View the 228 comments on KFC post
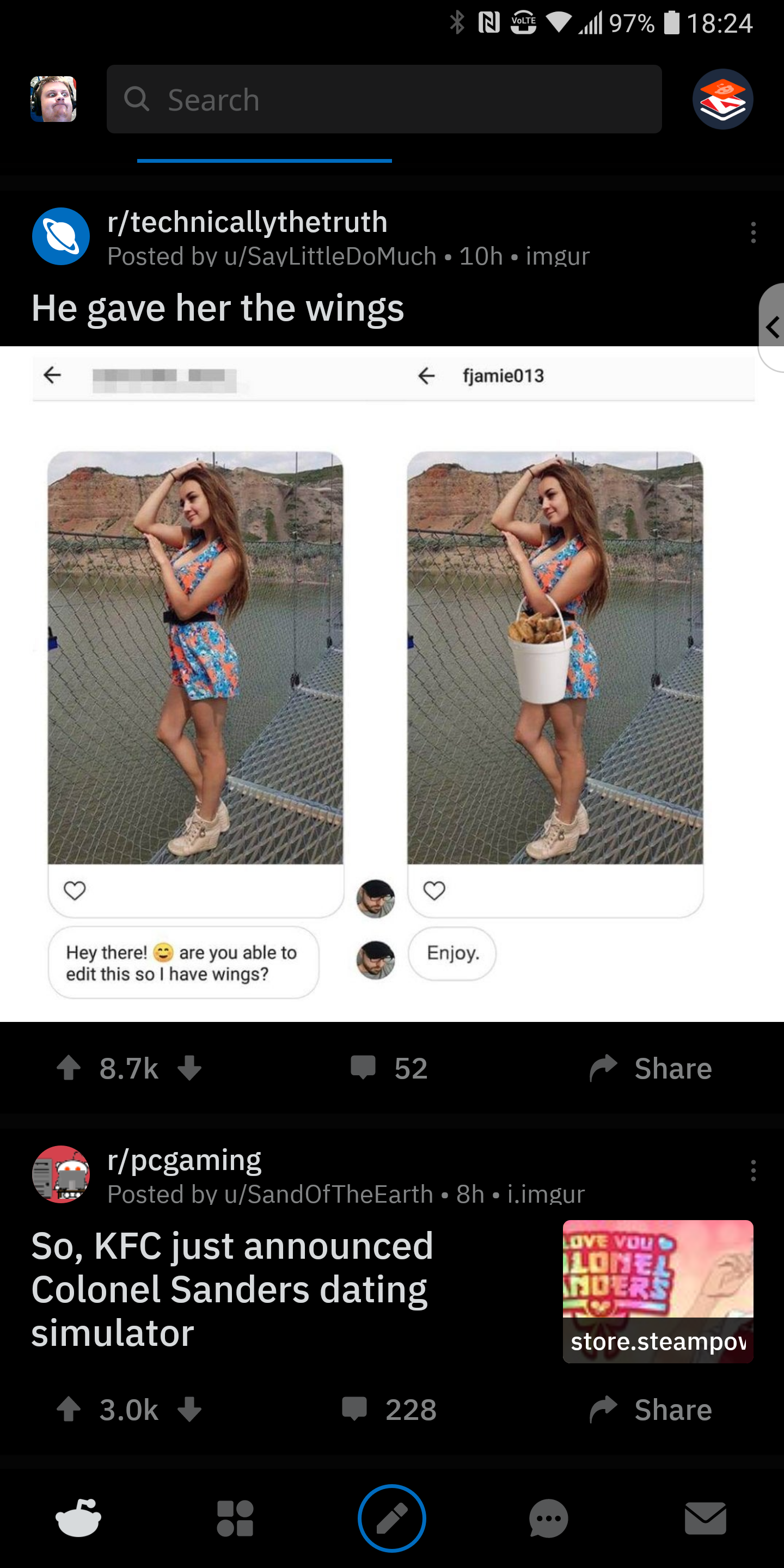 390,1409
